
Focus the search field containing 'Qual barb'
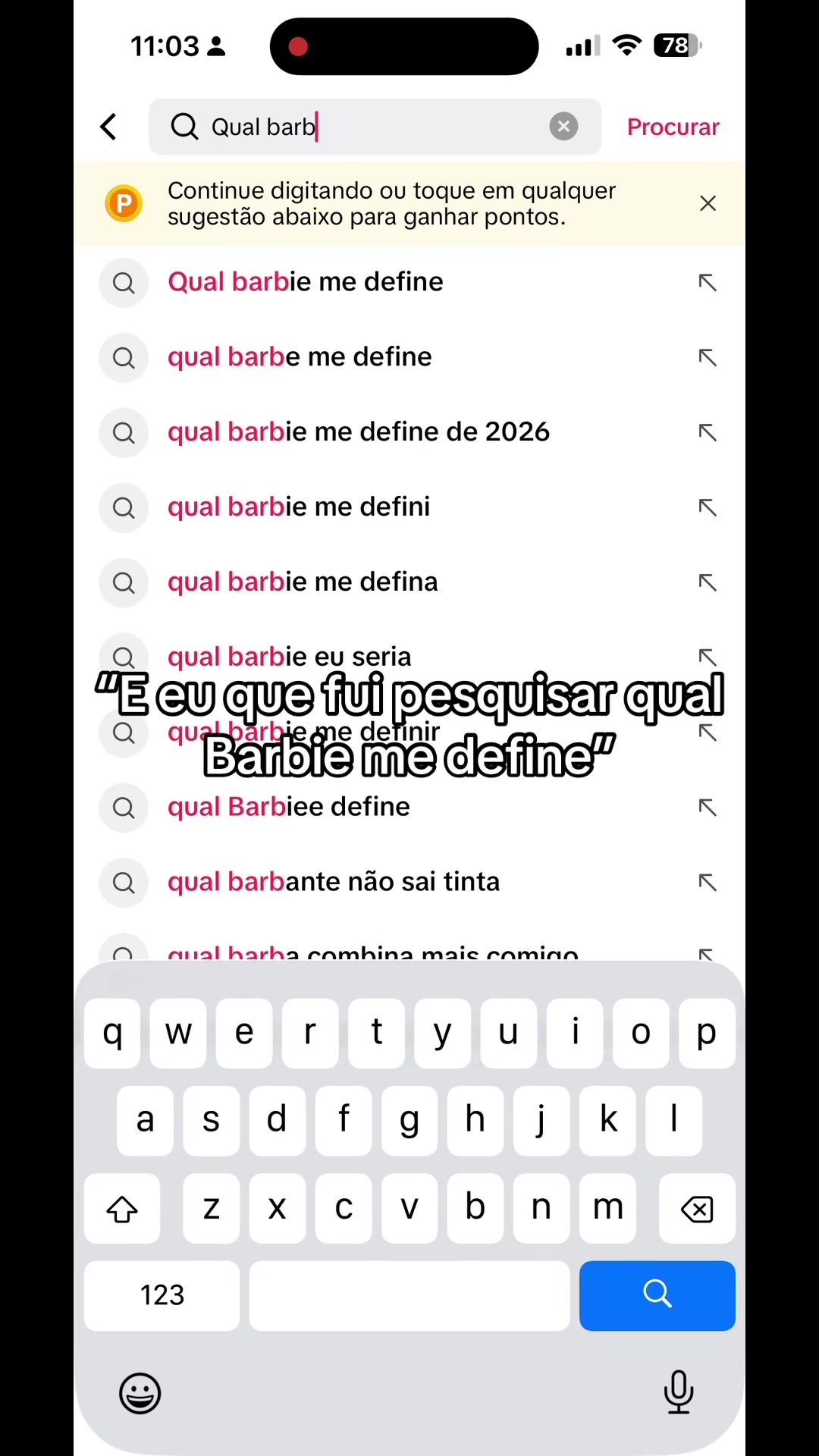tap(375, 127)
